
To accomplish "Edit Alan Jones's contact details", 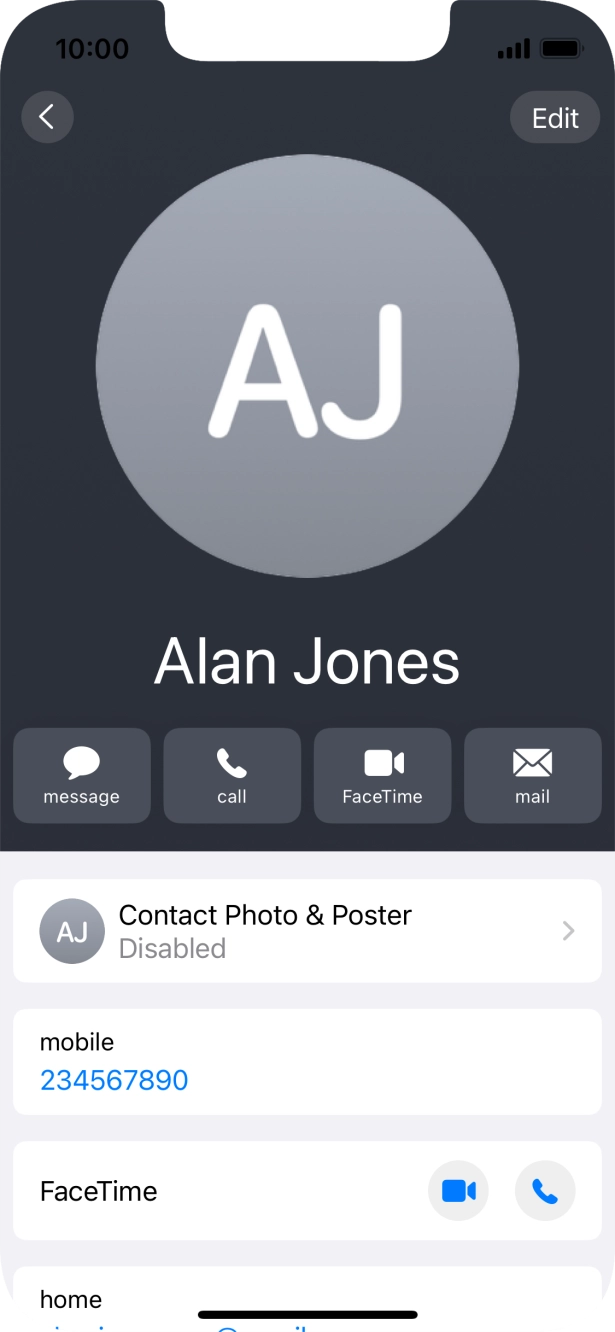I will pos(555,118).
